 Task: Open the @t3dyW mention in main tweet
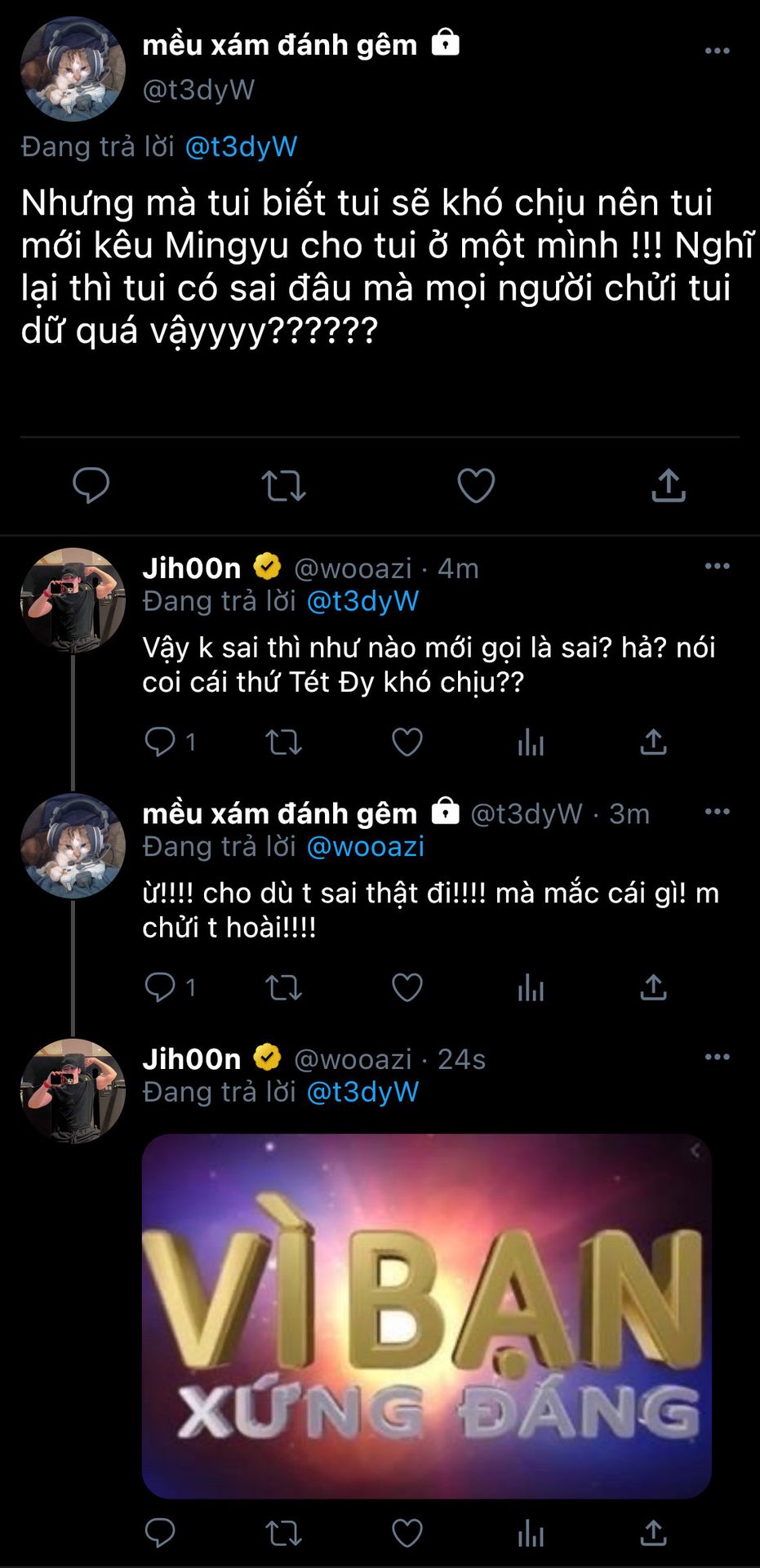click(241, 146)
